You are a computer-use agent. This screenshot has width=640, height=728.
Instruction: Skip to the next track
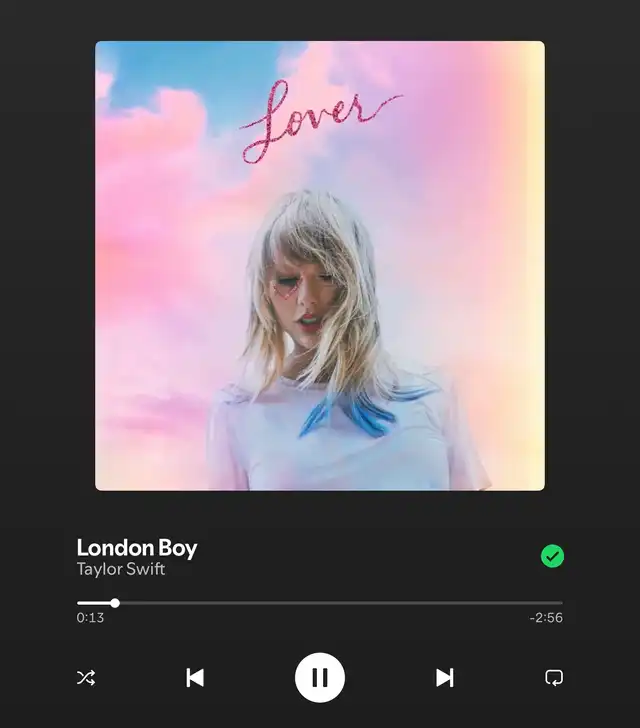pos(445,678)
